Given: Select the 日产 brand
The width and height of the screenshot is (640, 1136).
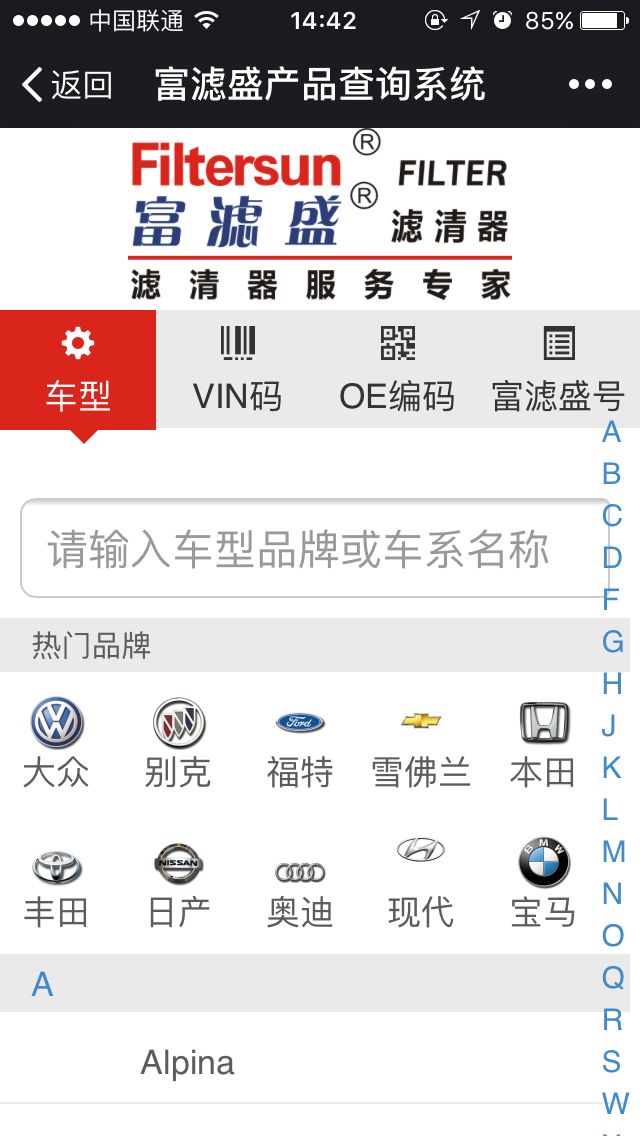Looking at the screenshot, I should (178, 884).
